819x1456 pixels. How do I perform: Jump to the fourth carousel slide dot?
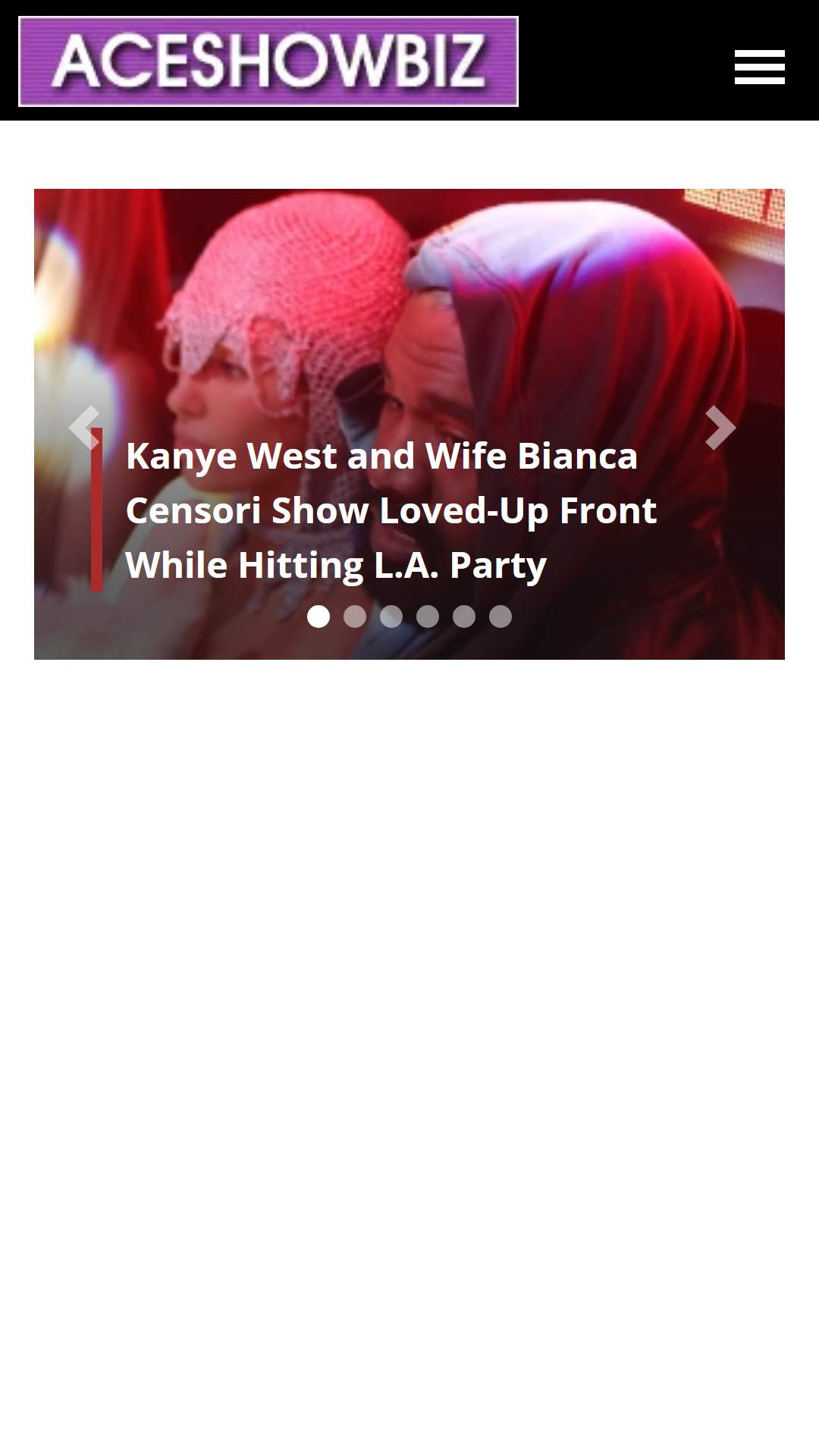point(428,617)
